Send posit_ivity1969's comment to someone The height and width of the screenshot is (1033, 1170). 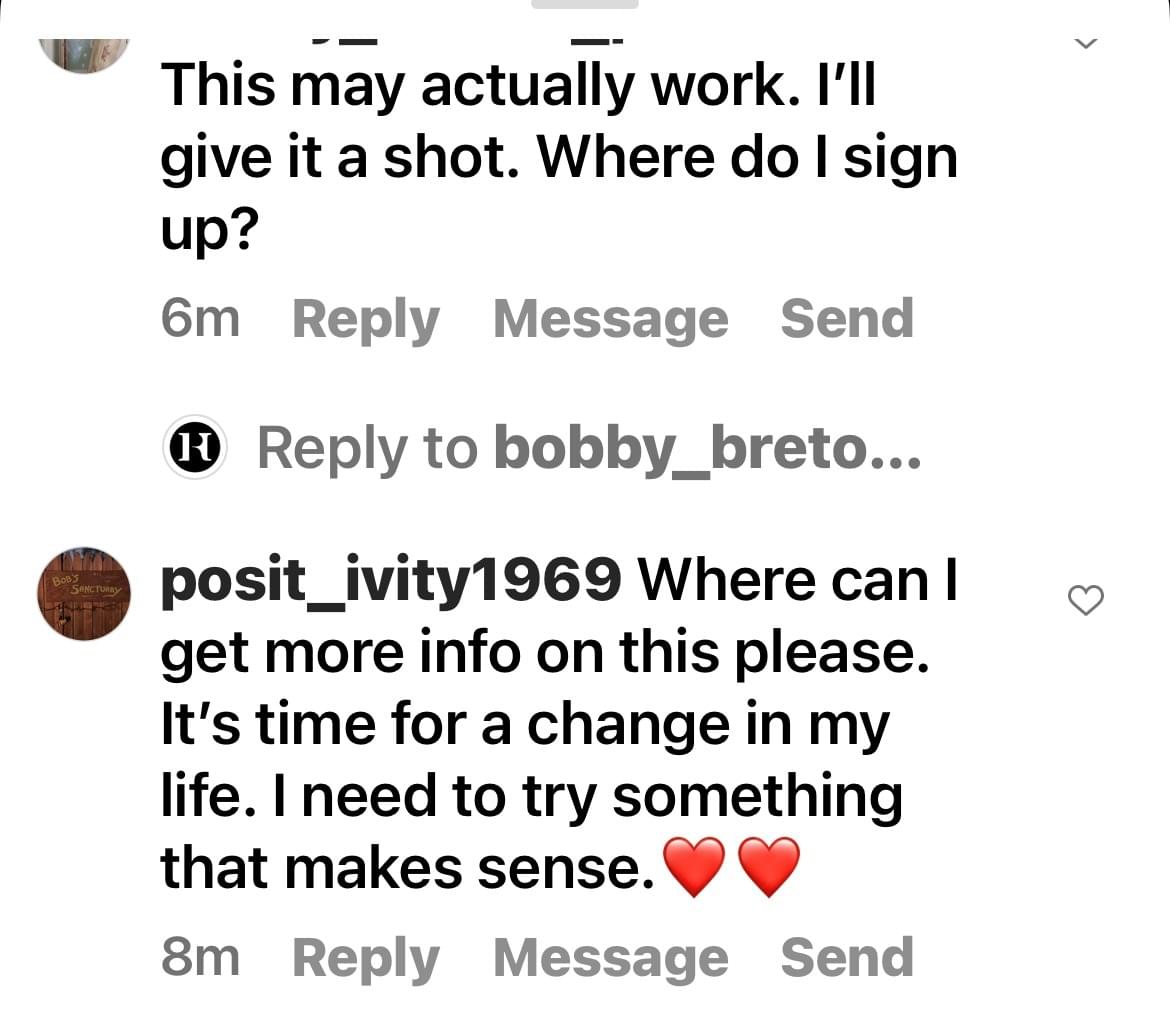click(846, 958)
